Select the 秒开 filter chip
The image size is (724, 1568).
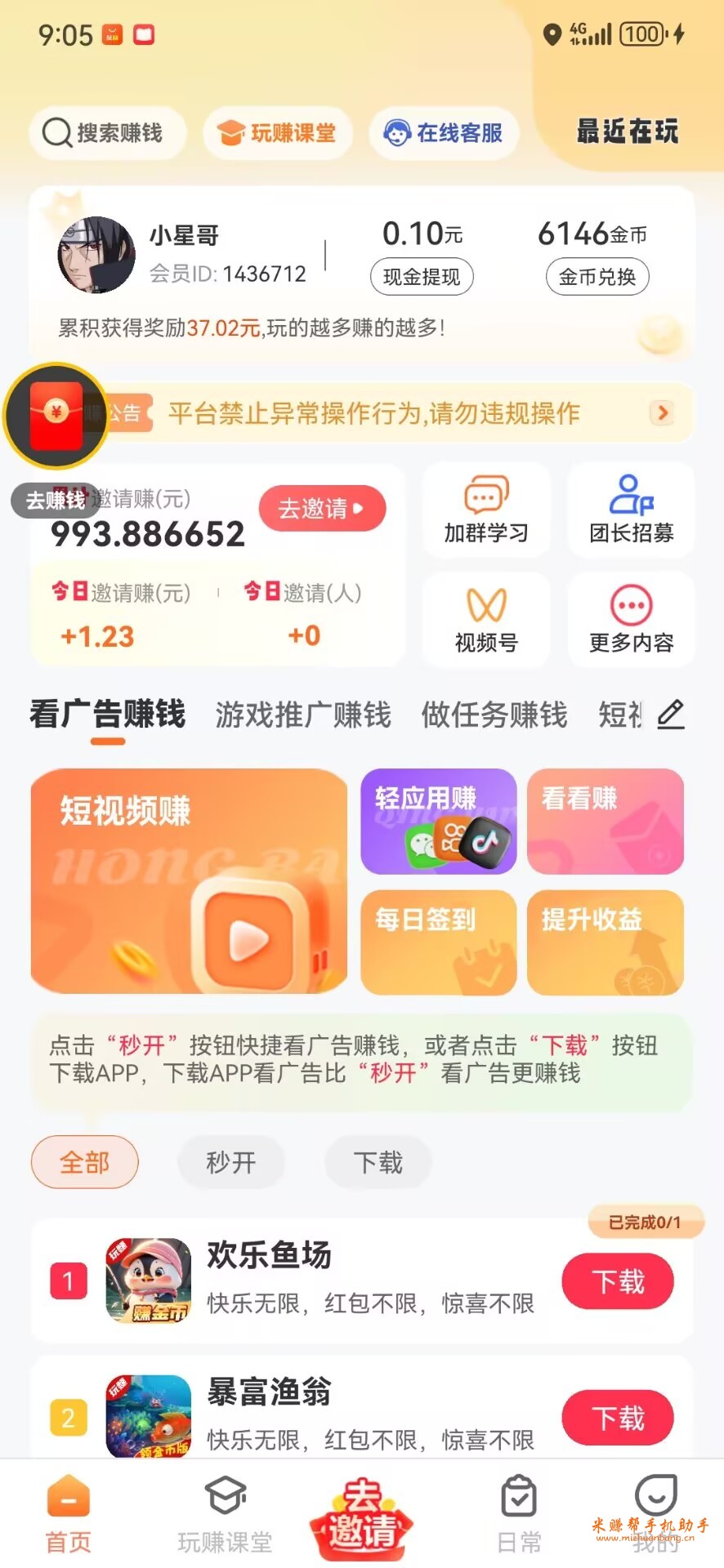pyautogui.click(x=231, y=1162)
